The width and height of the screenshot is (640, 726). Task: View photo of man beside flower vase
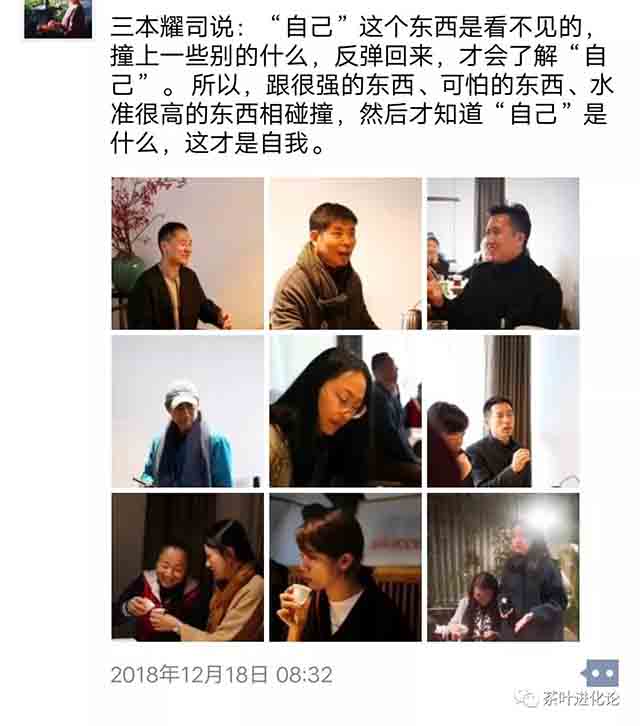coord(187,254)
